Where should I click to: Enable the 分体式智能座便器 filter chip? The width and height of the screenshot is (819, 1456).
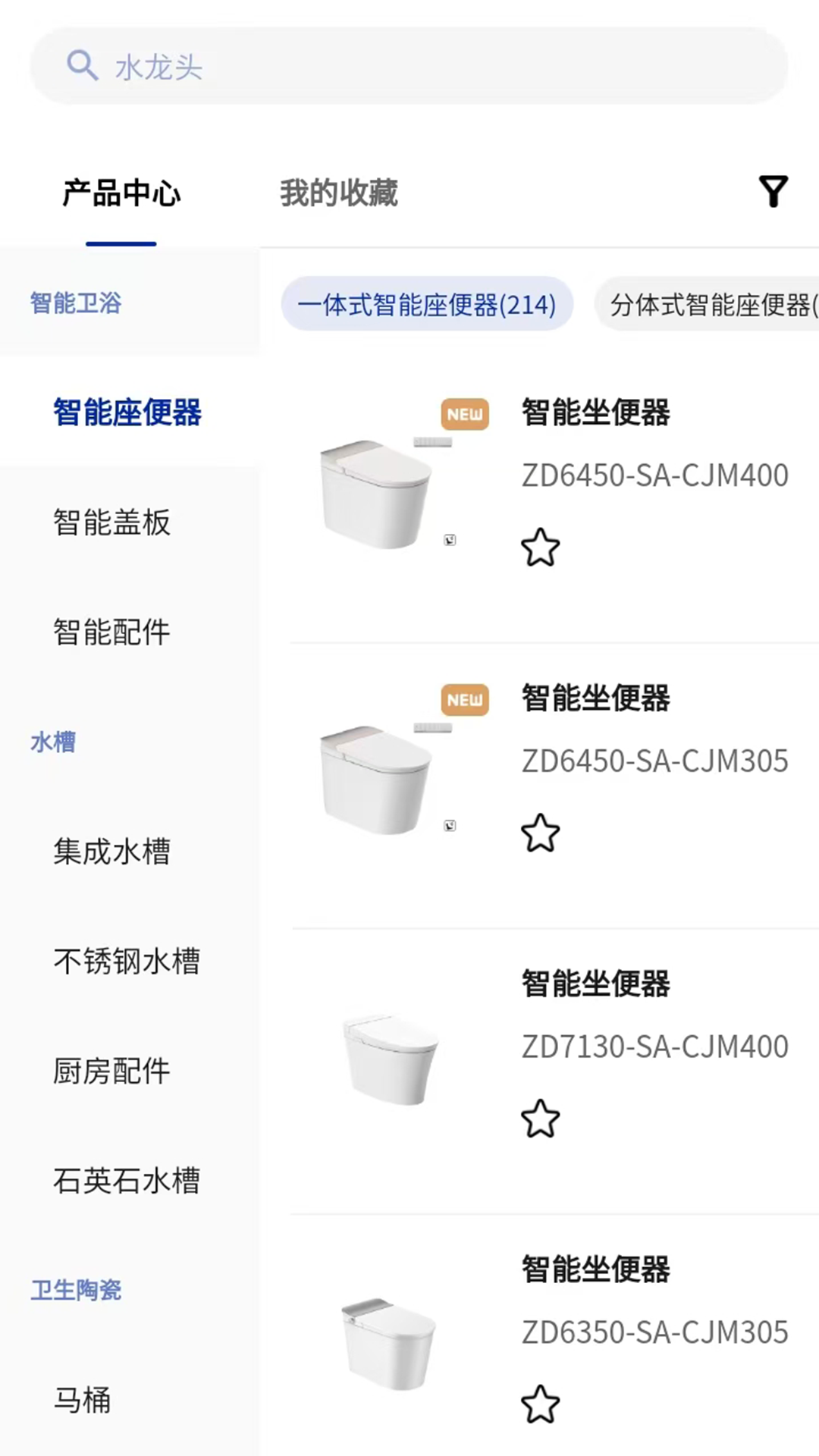tap(710, 304)
